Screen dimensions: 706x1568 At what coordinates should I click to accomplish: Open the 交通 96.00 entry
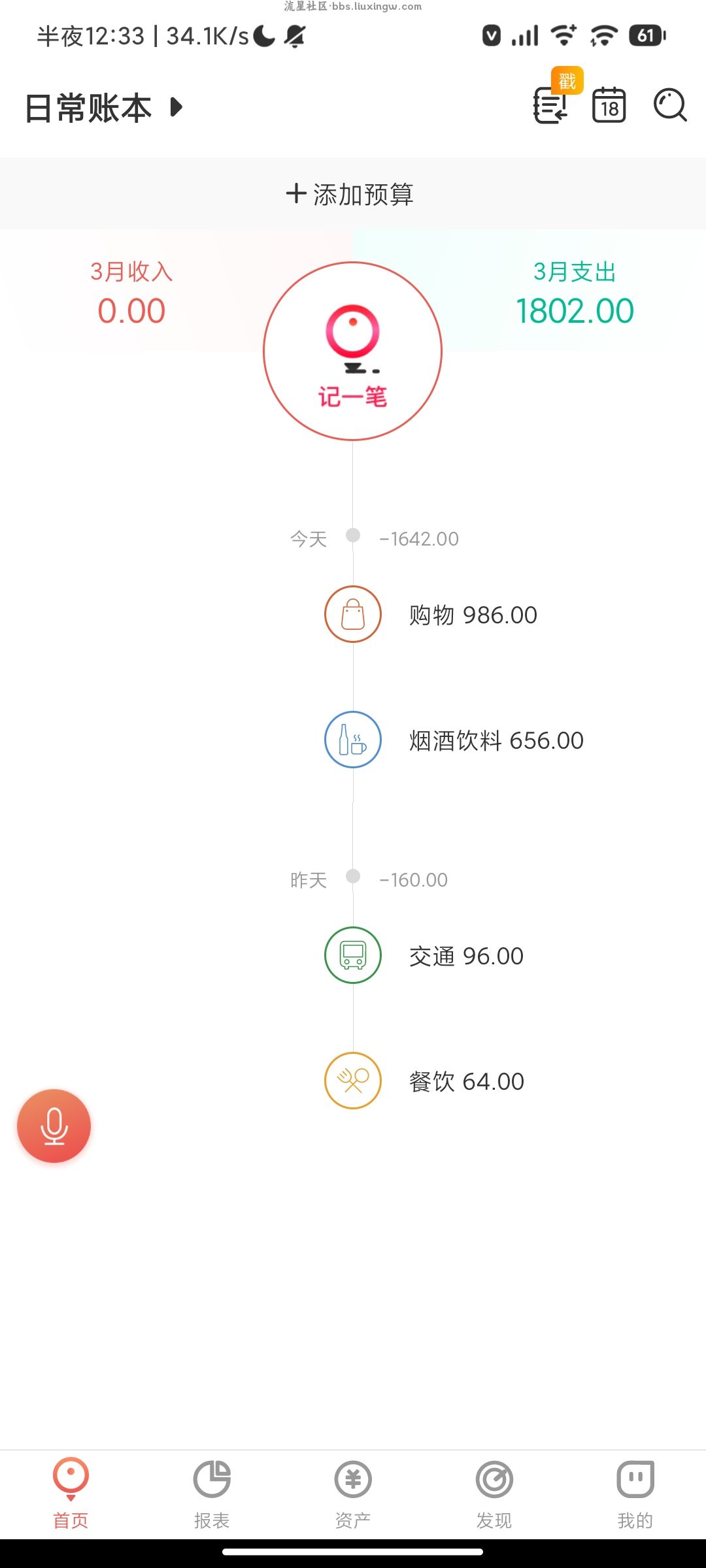[x=425, y=956]
